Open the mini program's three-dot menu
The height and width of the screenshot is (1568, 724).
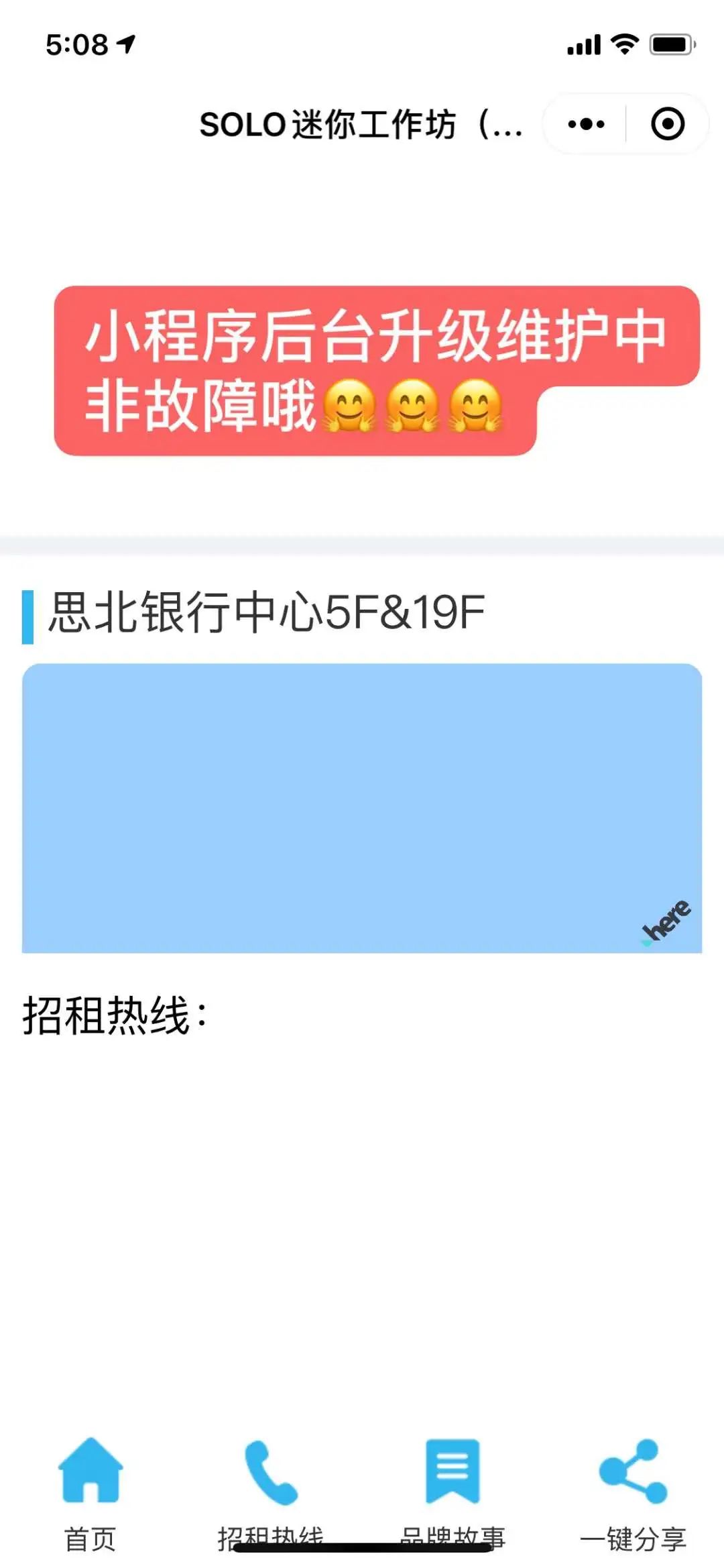point(585,124)
